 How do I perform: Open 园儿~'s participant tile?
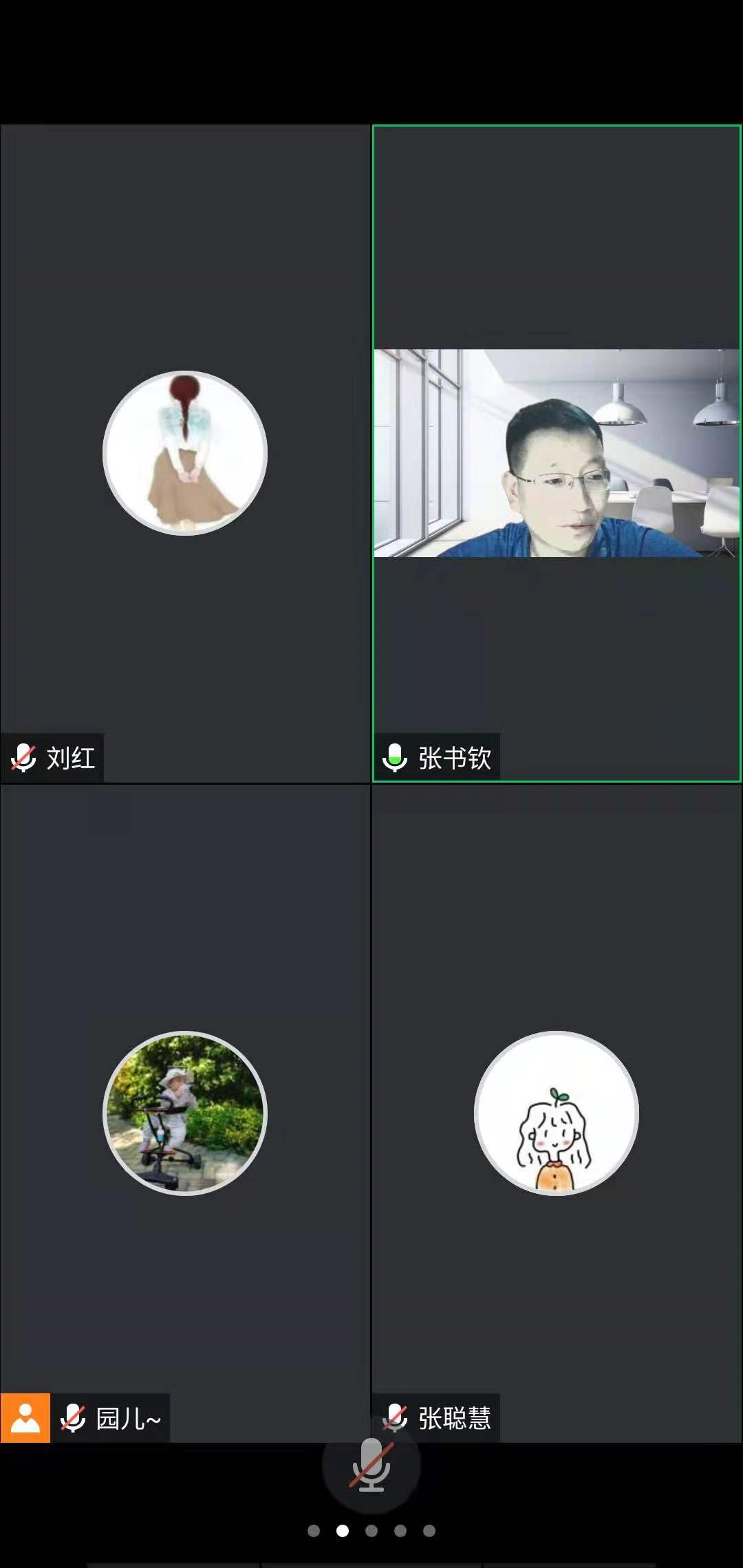click(x=185, y=1113)
